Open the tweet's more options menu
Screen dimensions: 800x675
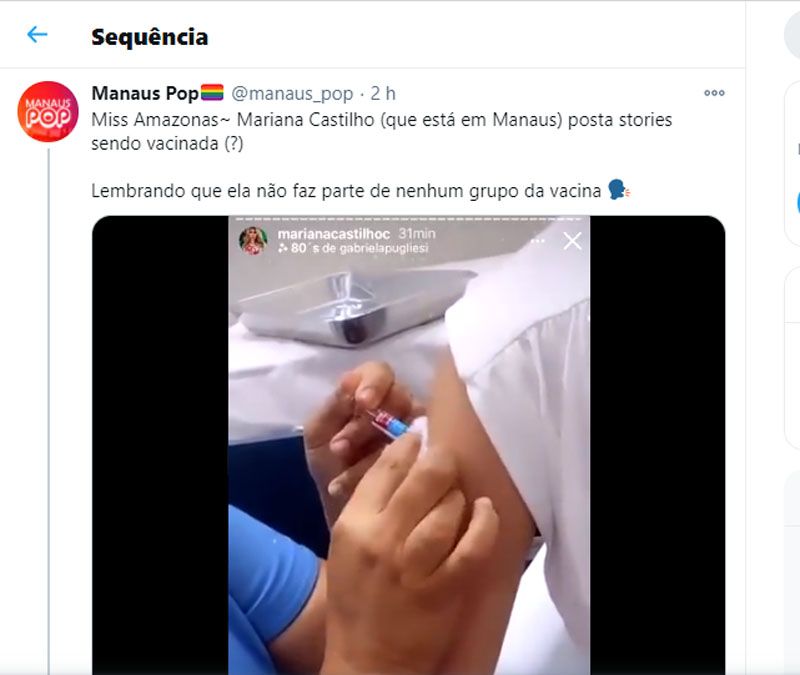714,93
